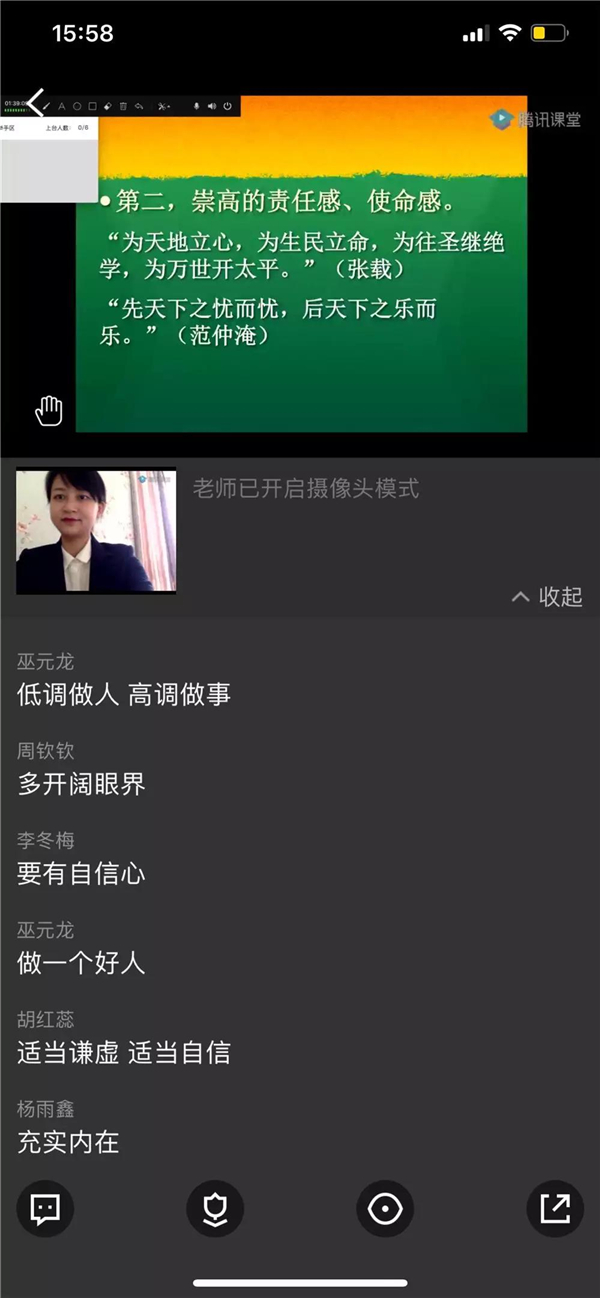This screenshot has height=1298, width=600.
Task: Go back using the top-left arrow
Action: coord(36,102)
